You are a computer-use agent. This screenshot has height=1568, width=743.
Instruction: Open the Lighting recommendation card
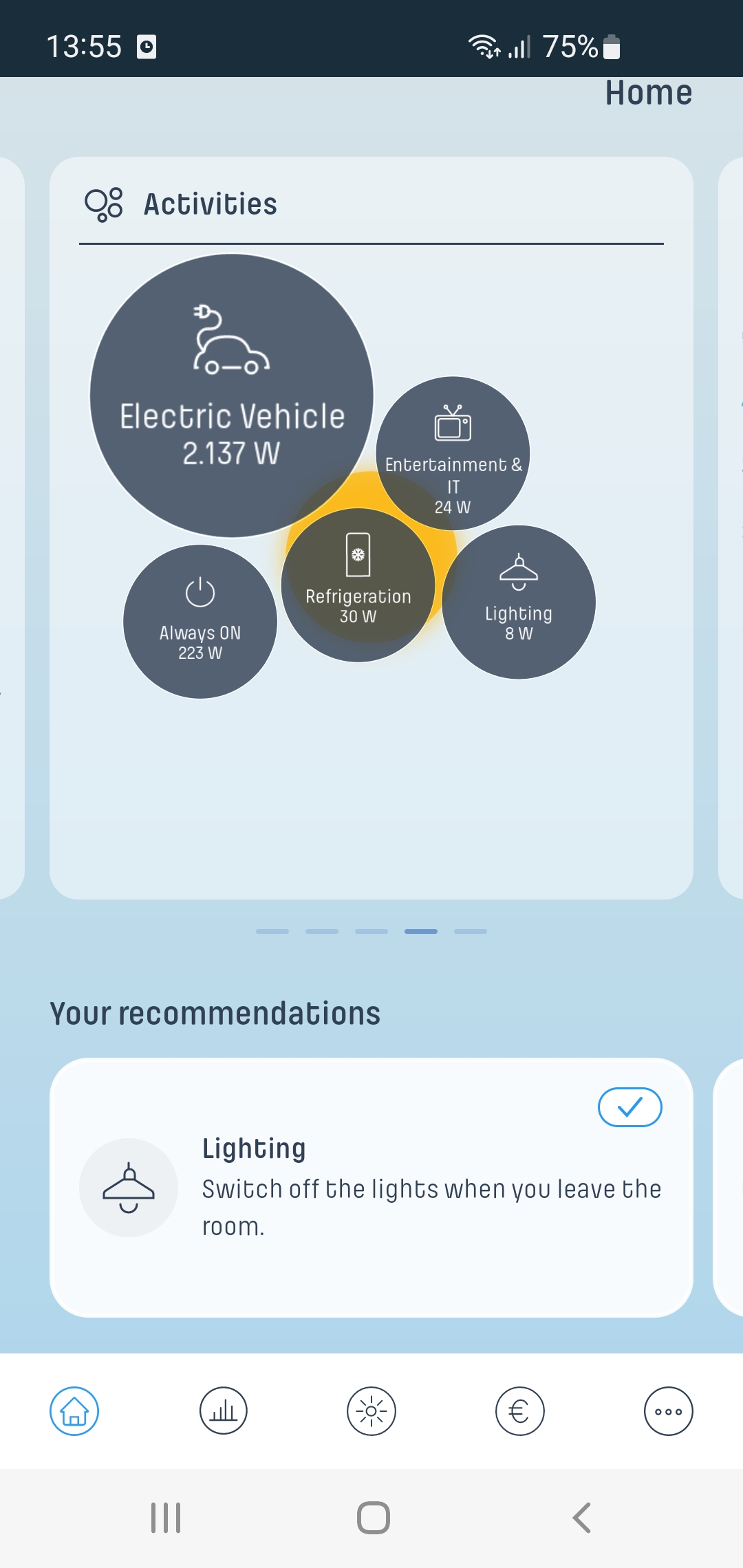point(371,1187)
